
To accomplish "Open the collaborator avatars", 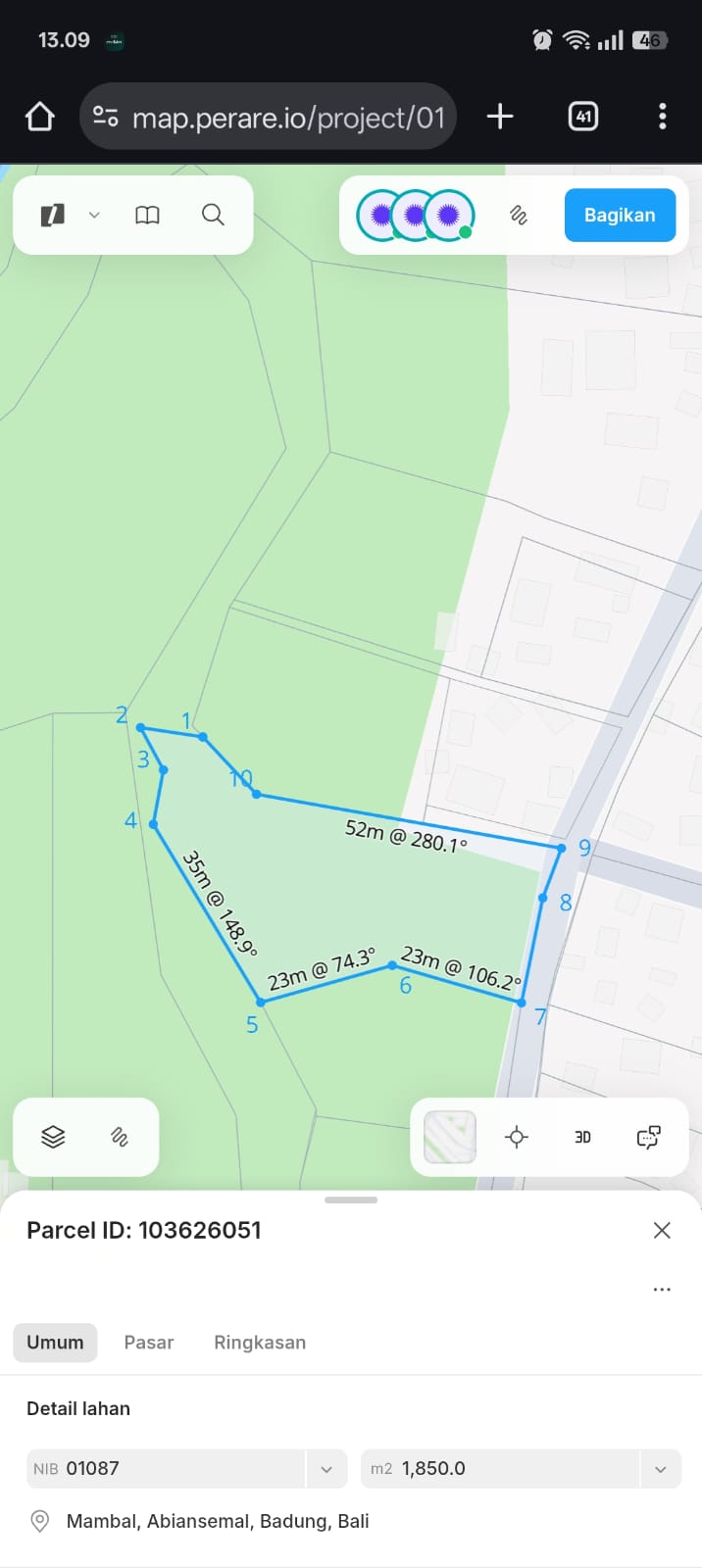I will coord(416,215).
